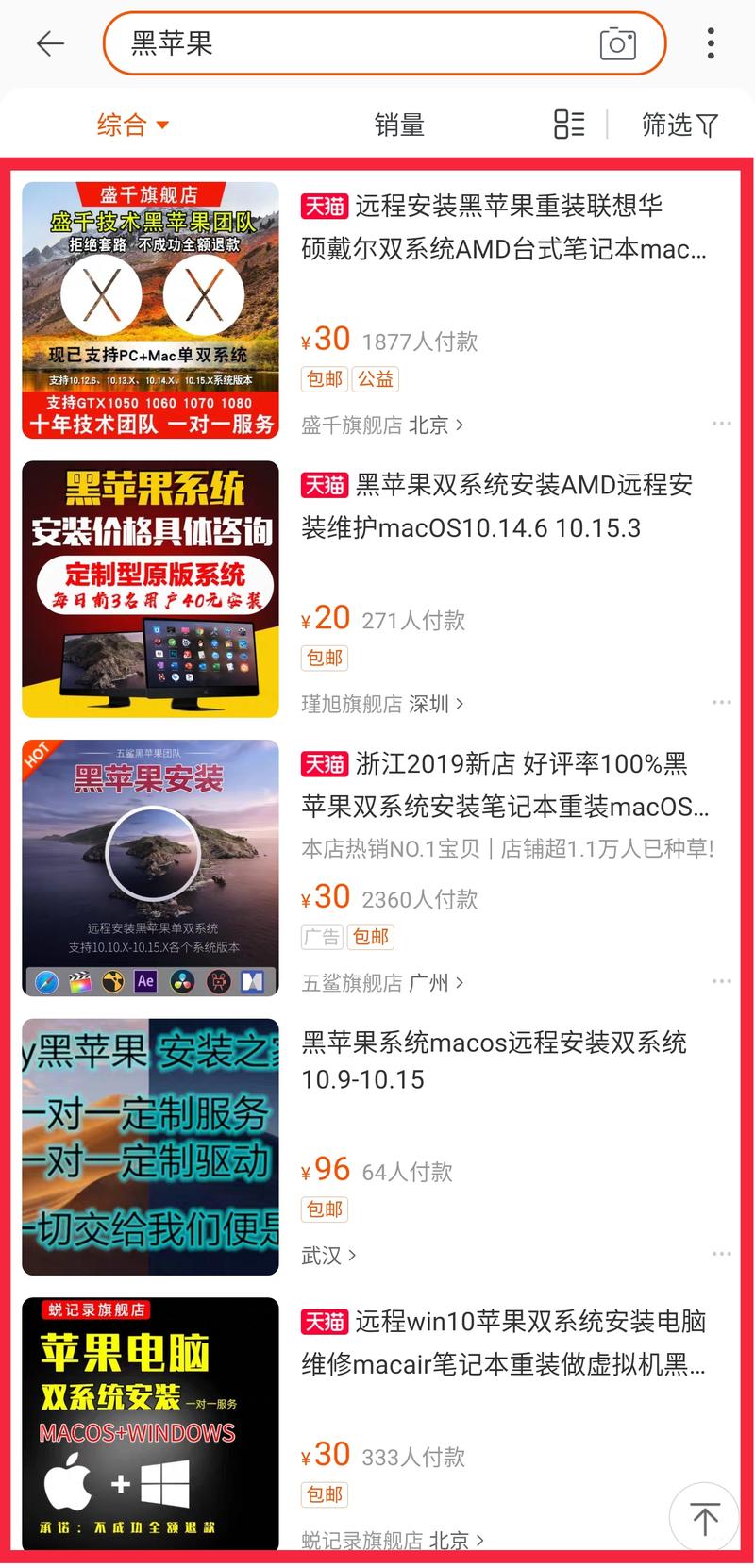
Task: Tap the 包邮 tag on ¥20 listing
Action: [324, 658]
